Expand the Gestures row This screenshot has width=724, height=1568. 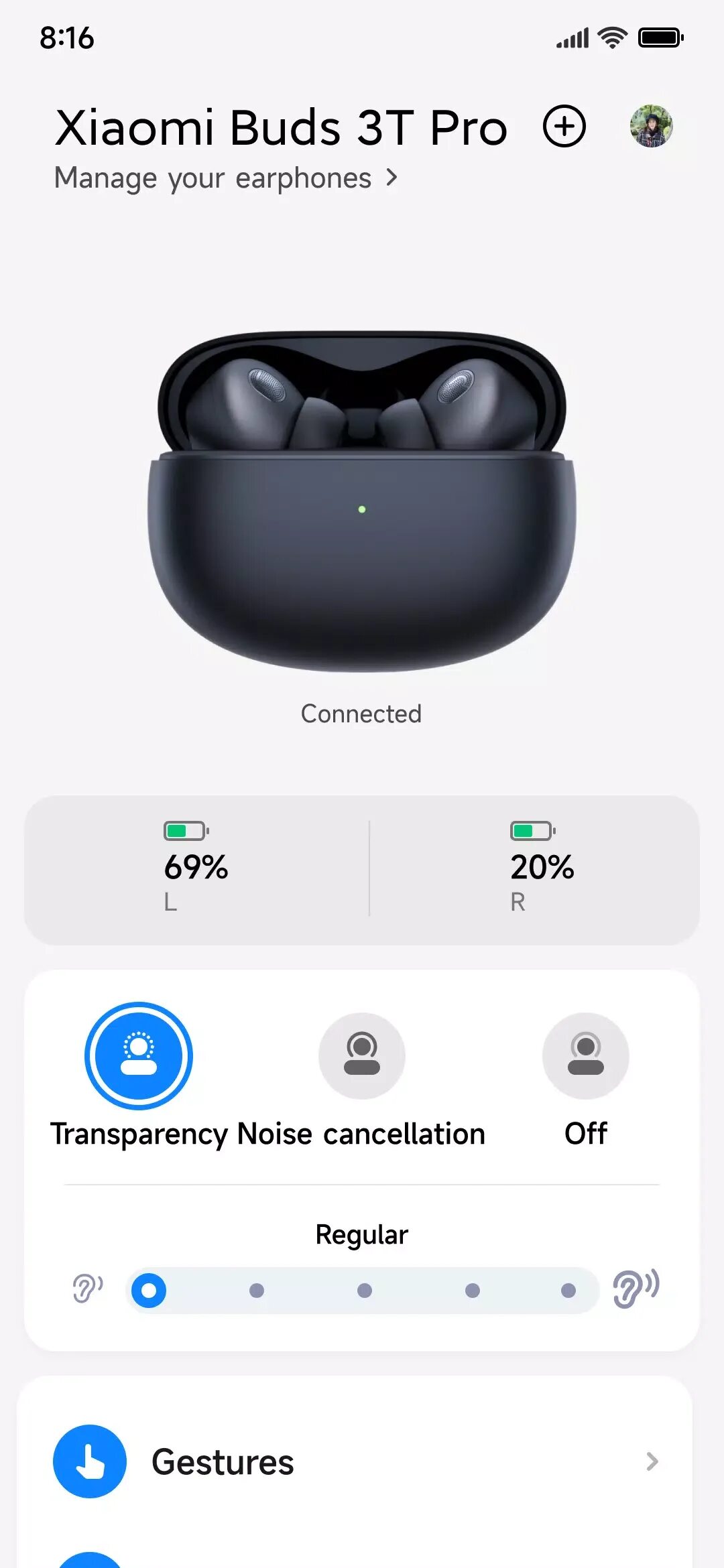[x=362, y=1461]
